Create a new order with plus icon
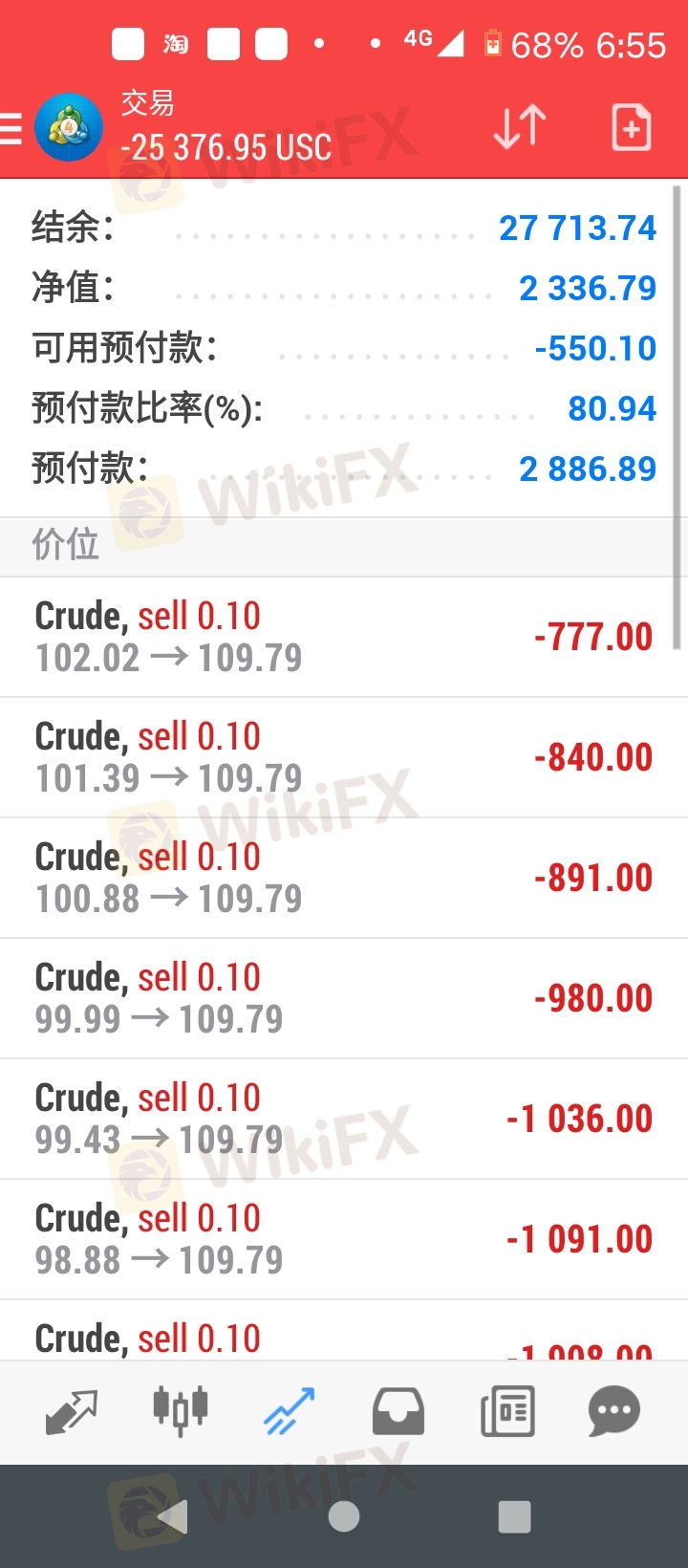688x1568 pixels. tap(632, 127)
